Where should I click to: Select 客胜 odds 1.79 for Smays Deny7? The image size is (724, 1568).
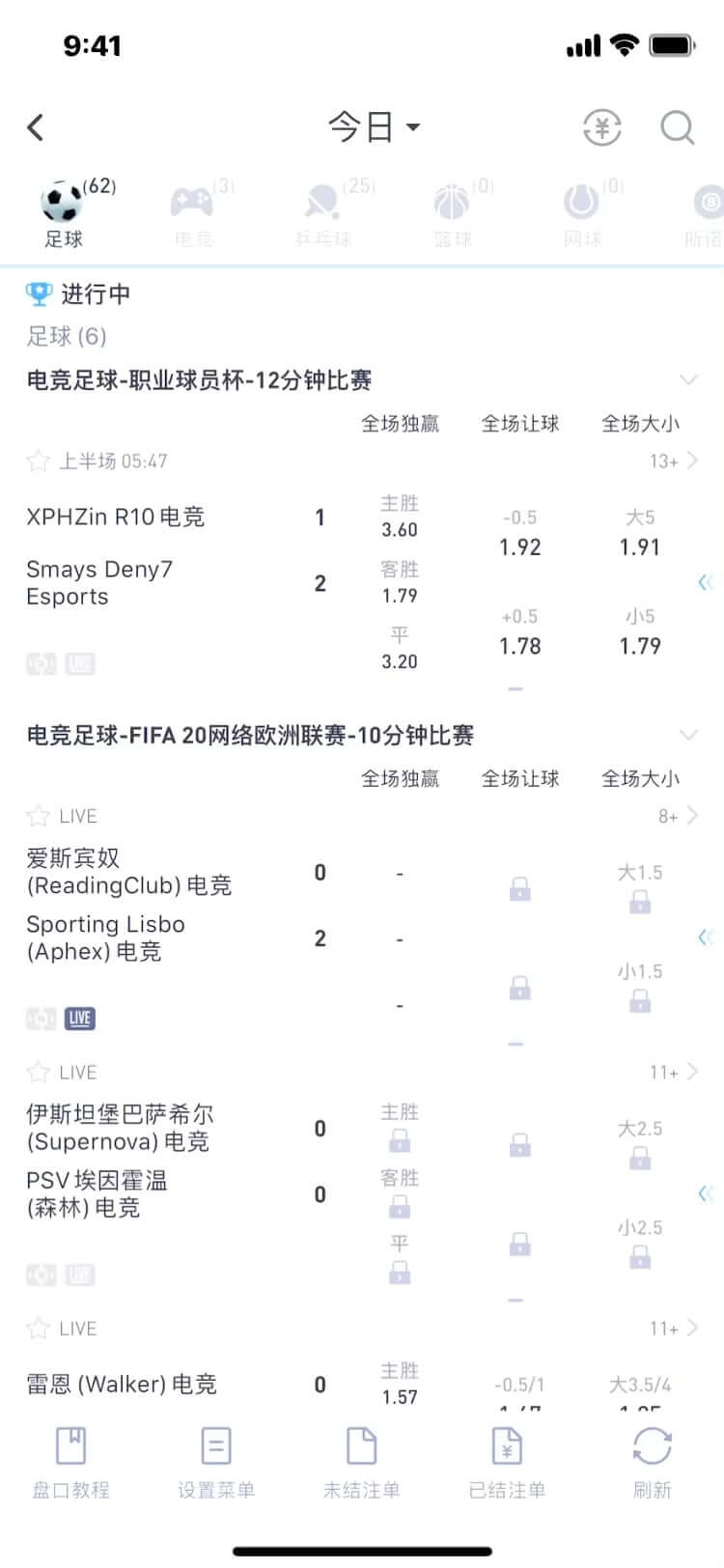coord(400,583)
